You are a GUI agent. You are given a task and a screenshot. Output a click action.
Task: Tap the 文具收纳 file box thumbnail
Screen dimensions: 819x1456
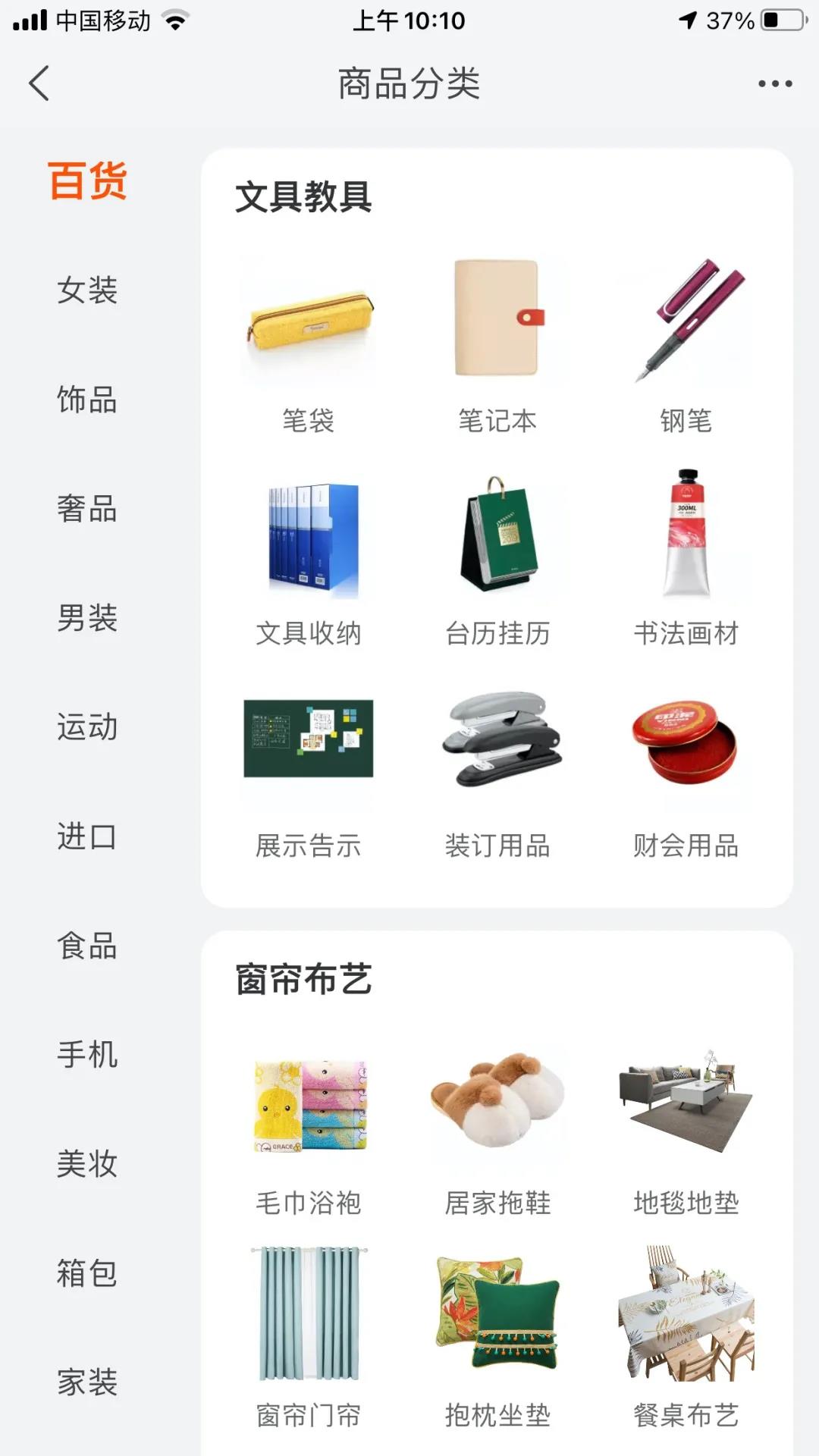coord(307,535)
